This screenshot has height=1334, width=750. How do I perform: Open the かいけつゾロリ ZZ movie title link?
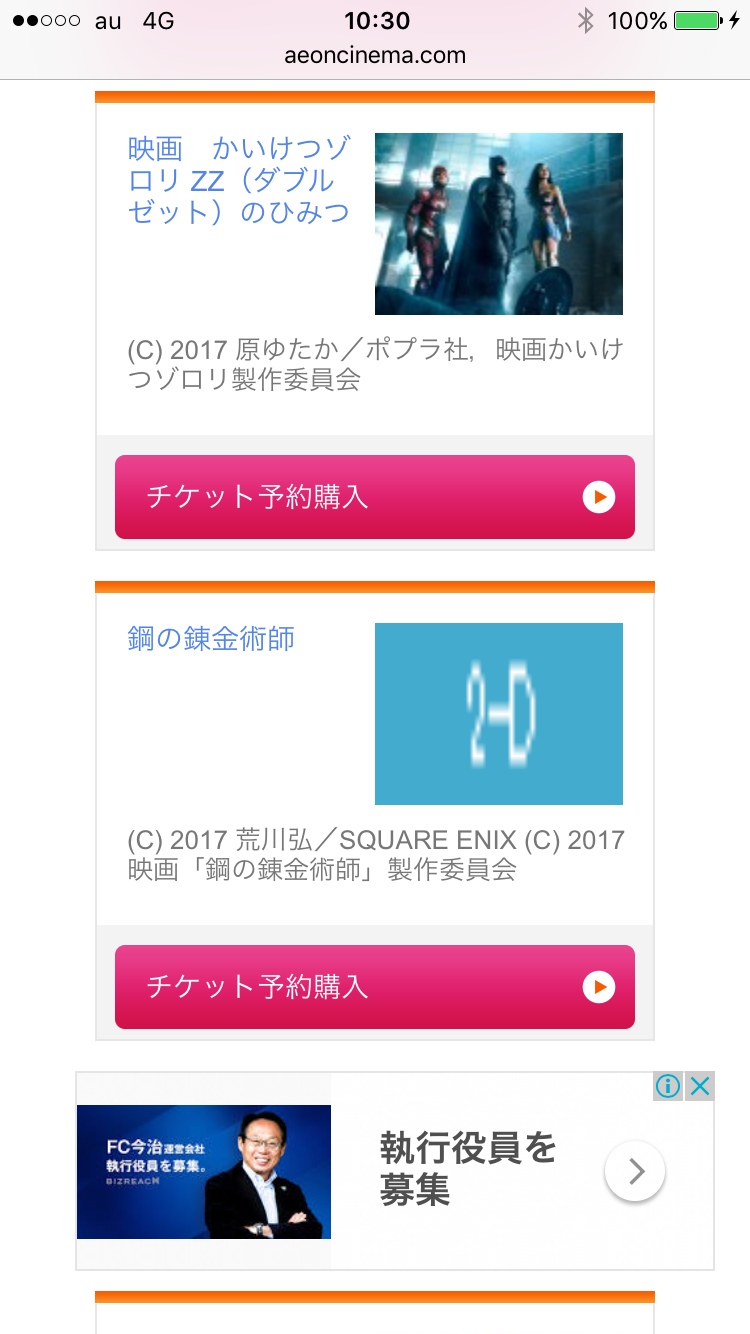[x=239, y=180]
